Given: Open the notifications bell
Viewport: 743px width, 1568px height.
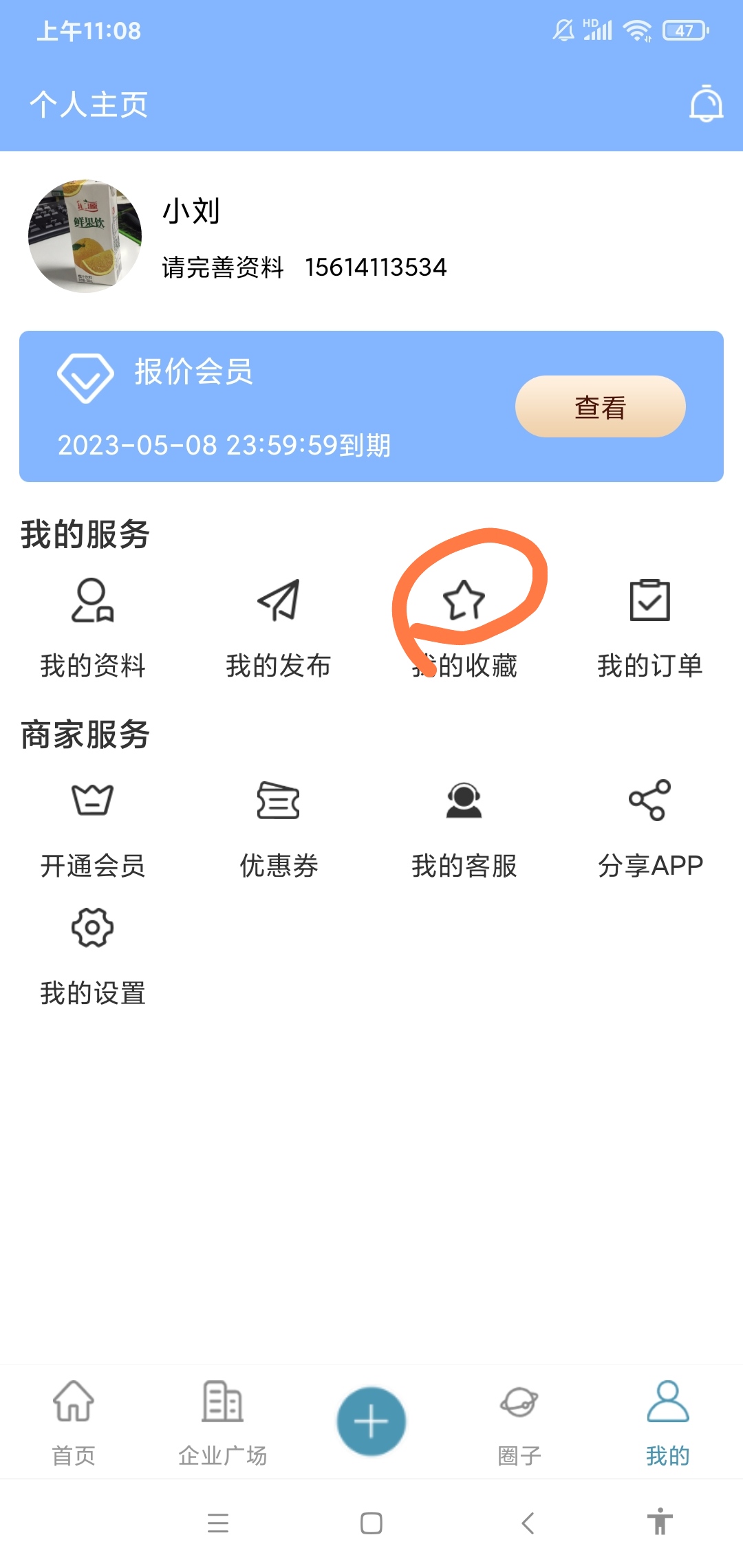Looking at the screenshot, I should pyautogui.click(x=707, y=105).
